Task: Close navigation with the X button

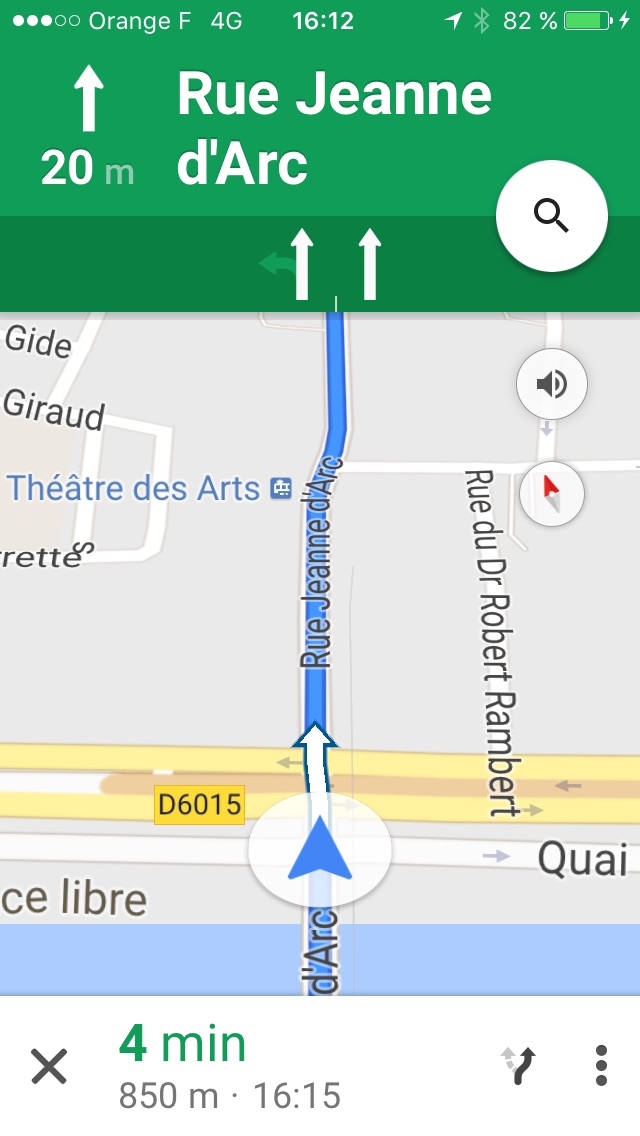Action: (x=48, y=1066)
